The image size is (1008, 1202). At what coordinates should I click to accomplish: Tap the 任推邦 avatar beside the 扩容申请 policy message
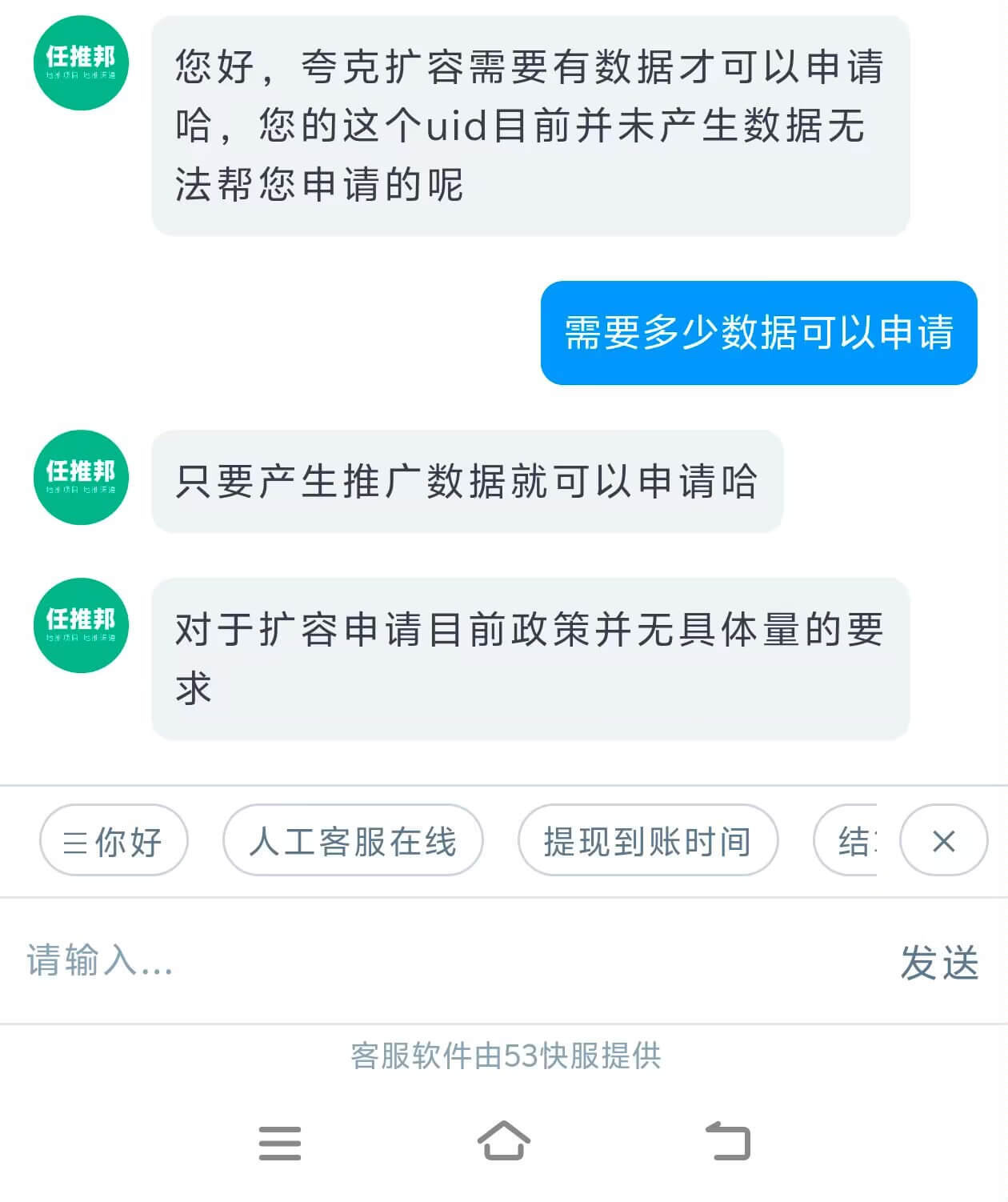click(x=79, y=627)
